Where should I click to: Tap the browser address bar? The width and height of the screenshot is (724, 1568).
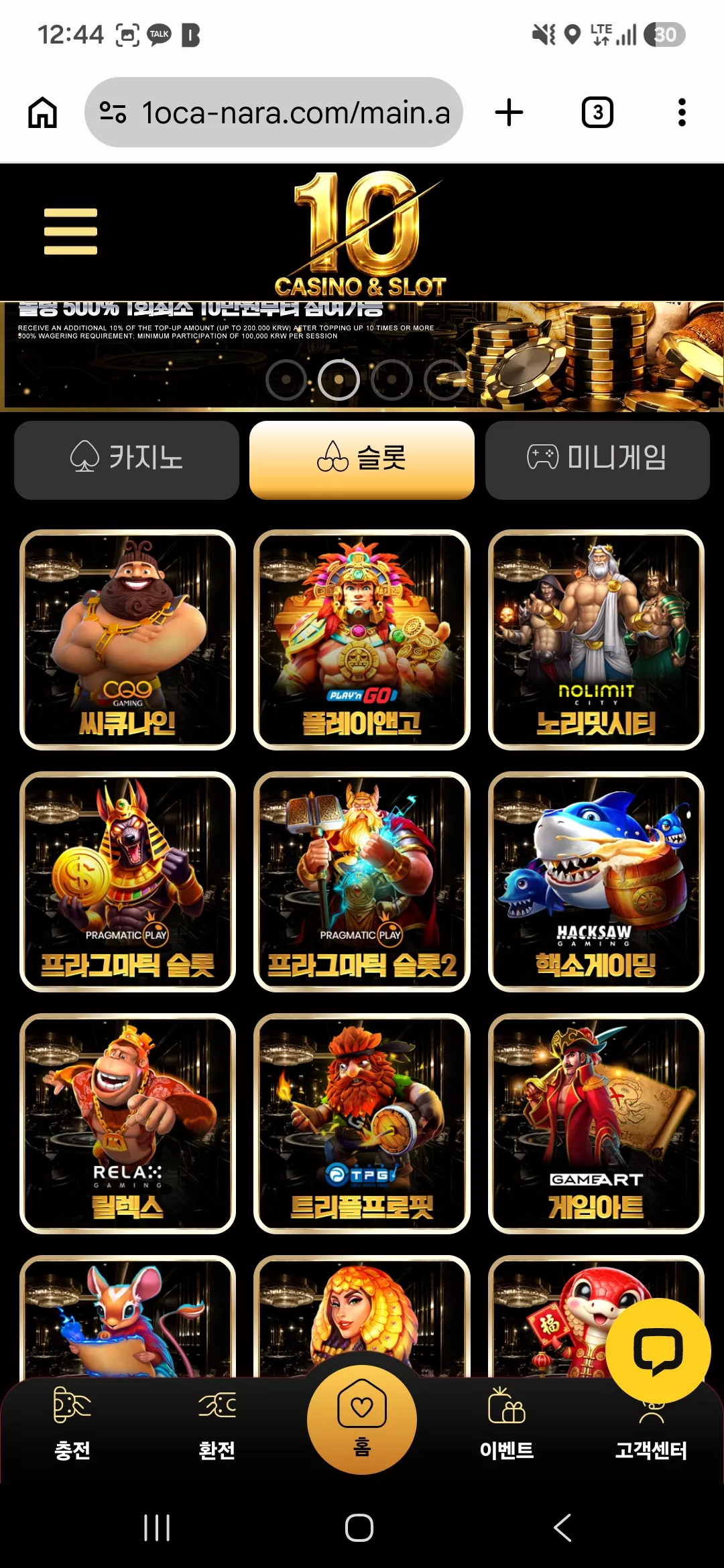pos(274,113)
